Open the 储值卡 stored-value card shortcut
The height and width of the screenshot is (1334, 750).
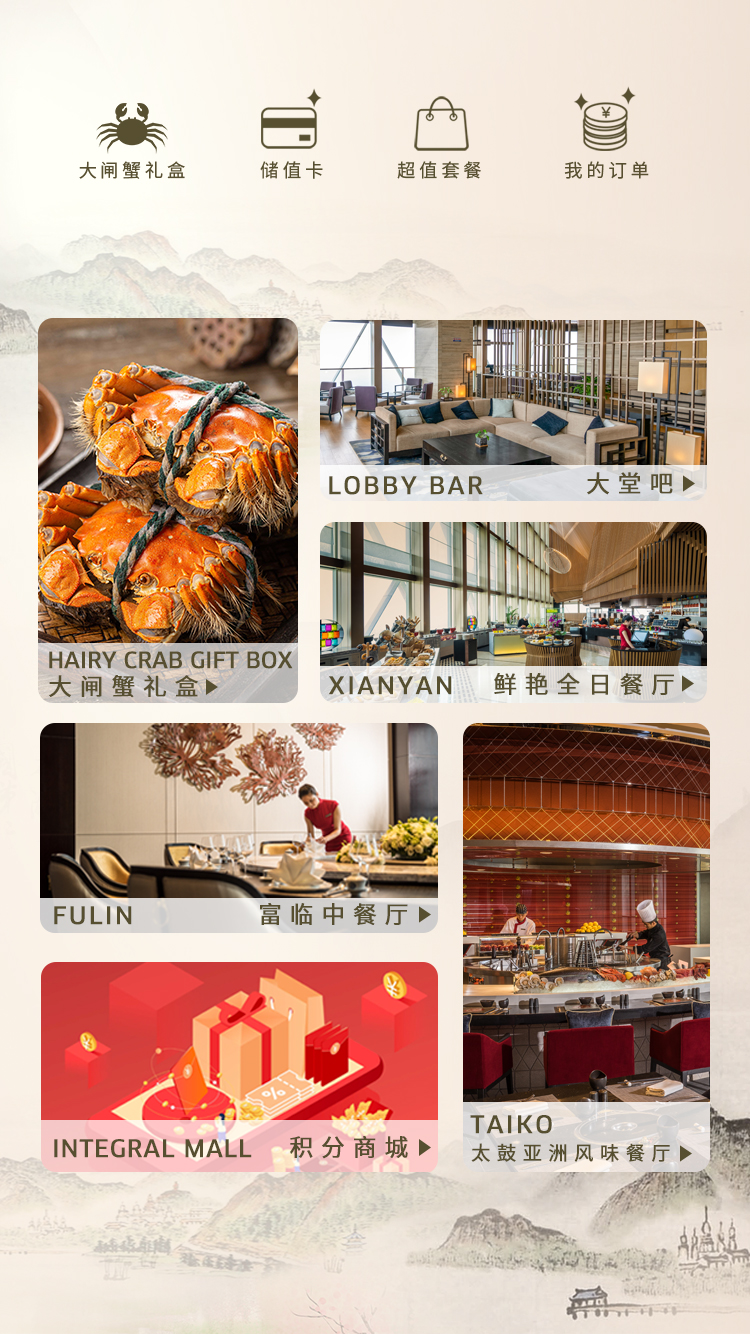click(x=291, y=140)
